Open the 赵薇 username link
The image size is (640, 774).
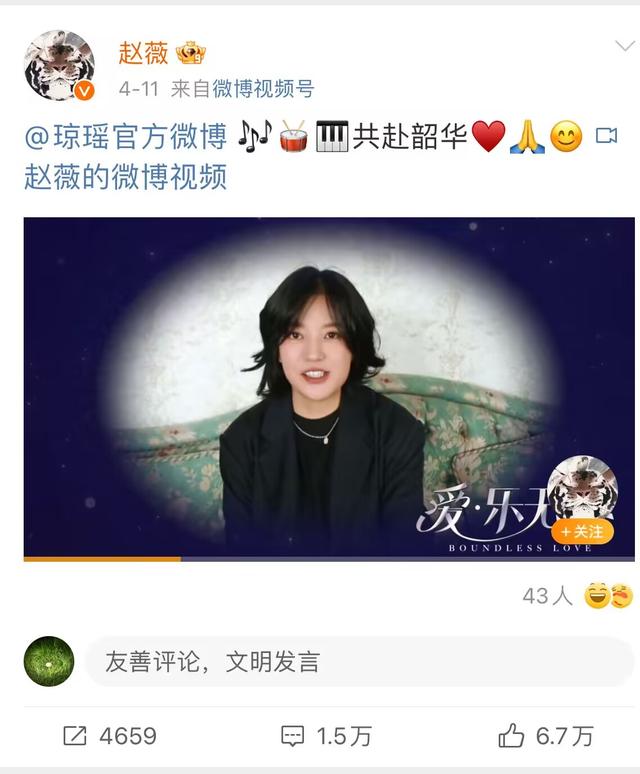(143, 52)
